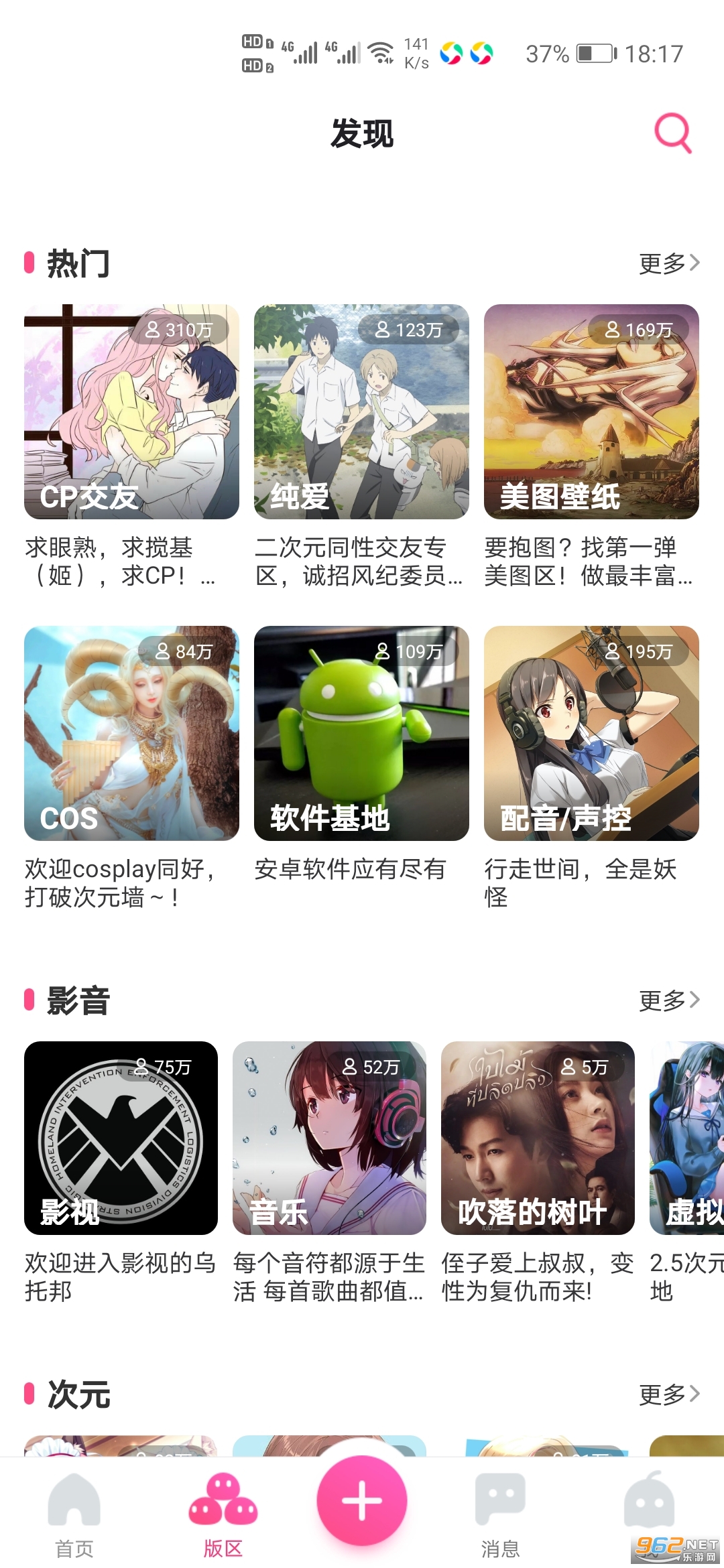Image resolution: width=724 pixels, height=1568 pixels.
Task: Open the 纯爱 board
Action: click(x=361, y=411)
